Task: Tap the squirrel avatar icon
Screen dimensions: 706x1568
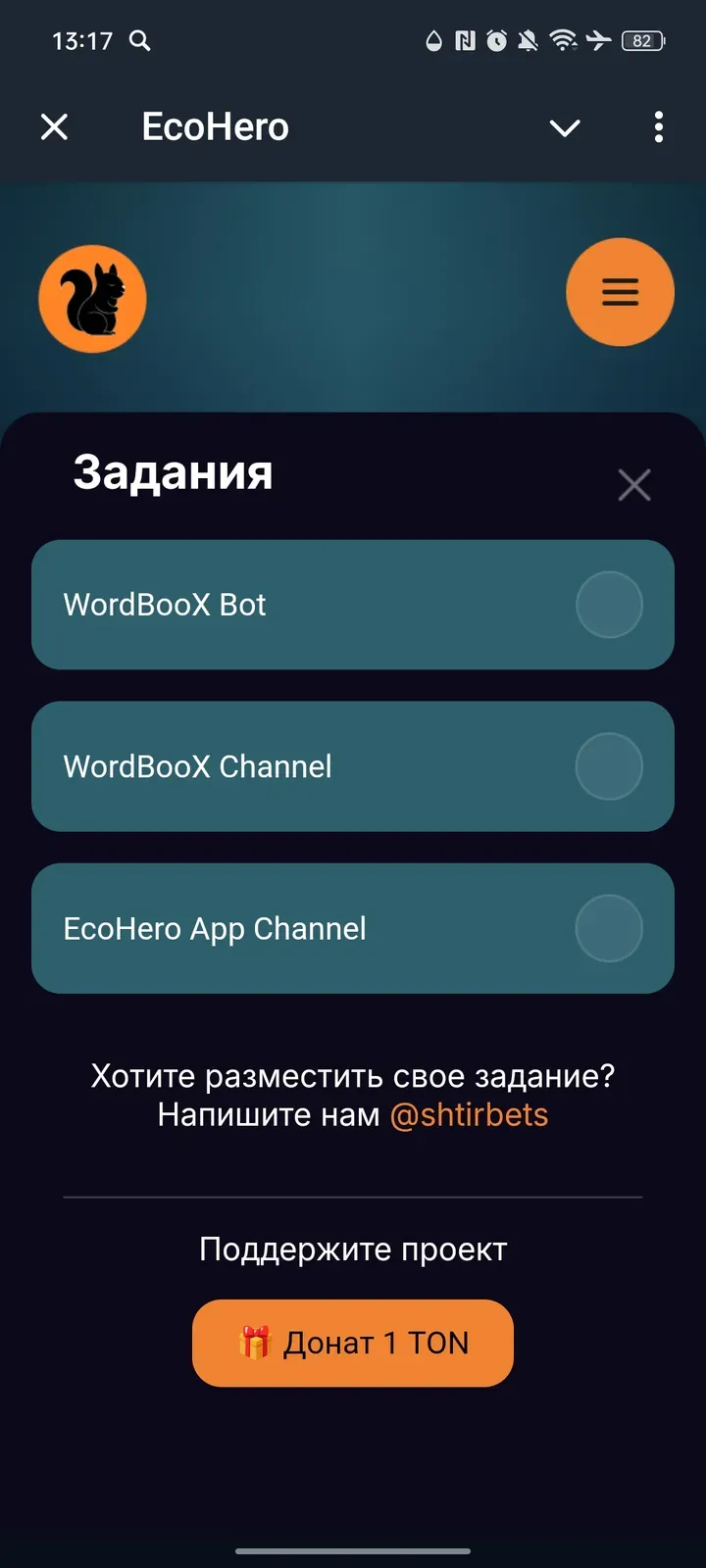Action: [x=92, y=298]
